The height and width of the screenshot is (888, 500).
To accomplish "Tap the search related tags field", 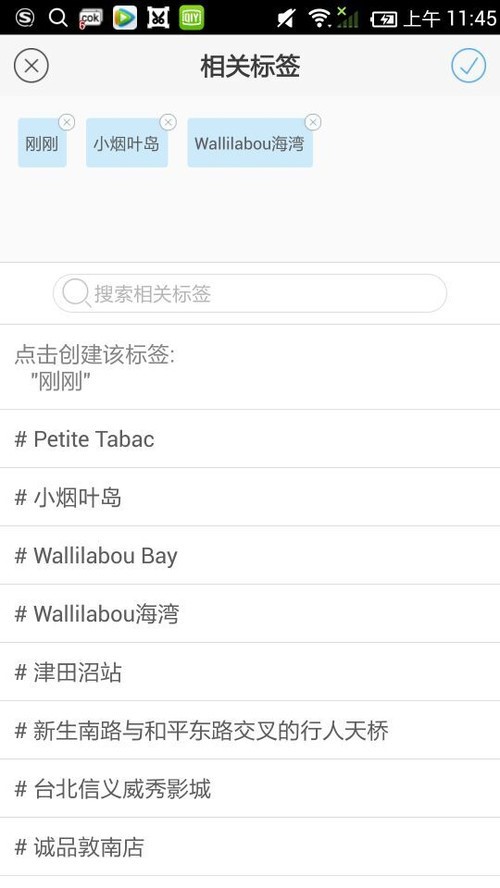I will coord(250,293).
